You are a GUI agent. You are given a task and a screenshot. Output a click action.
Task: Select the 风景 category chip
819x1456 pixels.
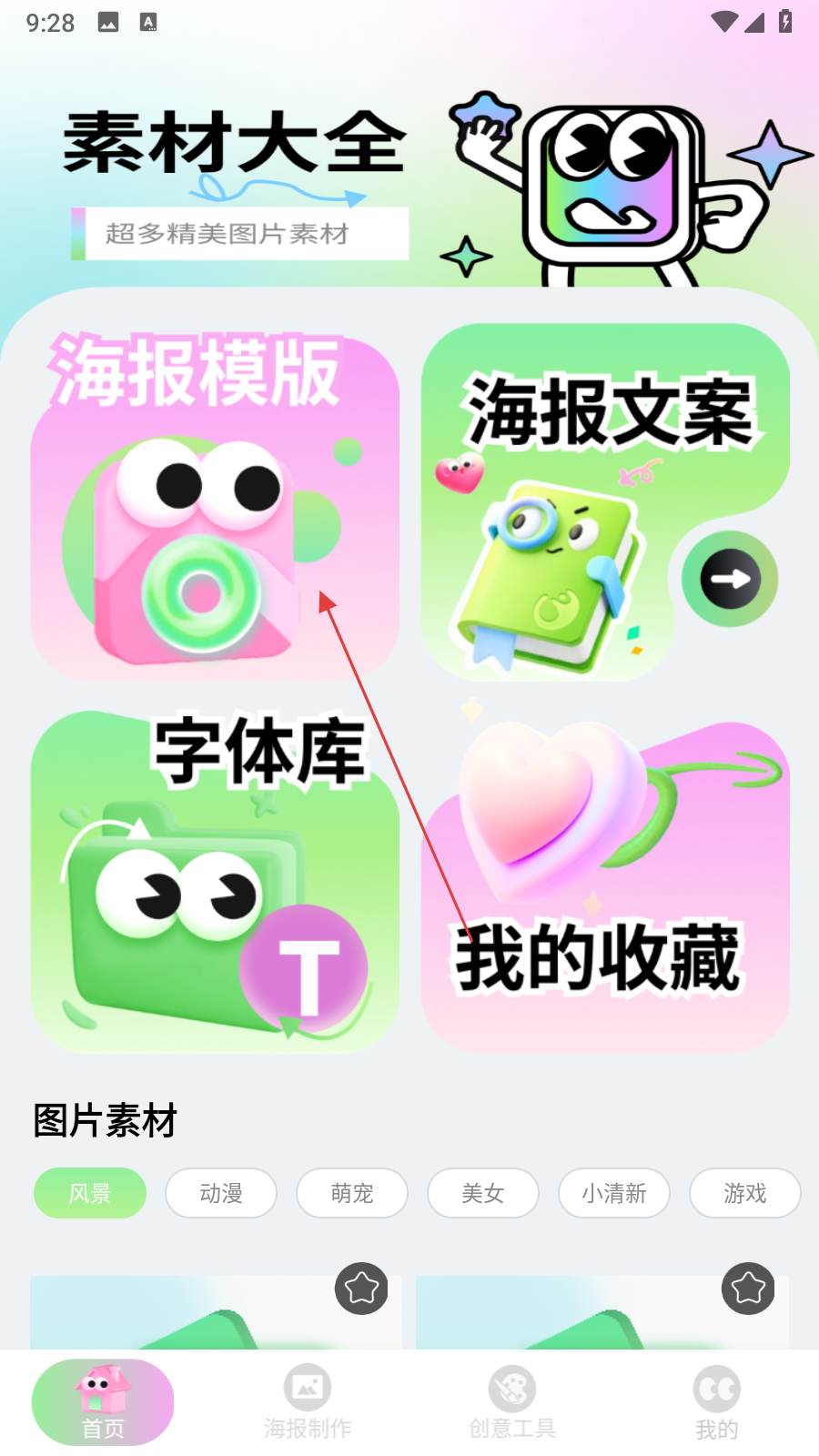coord(90,1193)
